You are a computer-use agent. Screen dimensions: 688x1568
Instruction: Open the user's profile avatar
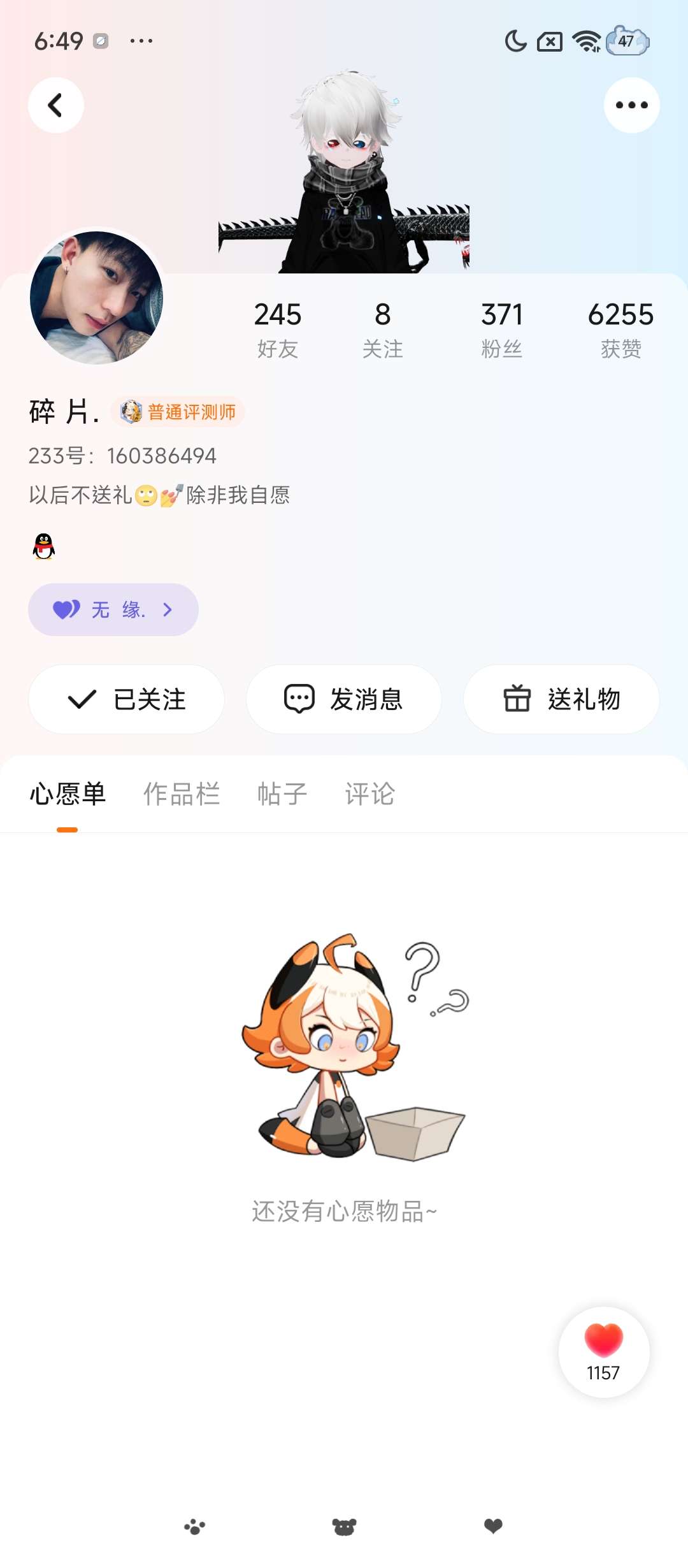[97, 297]
